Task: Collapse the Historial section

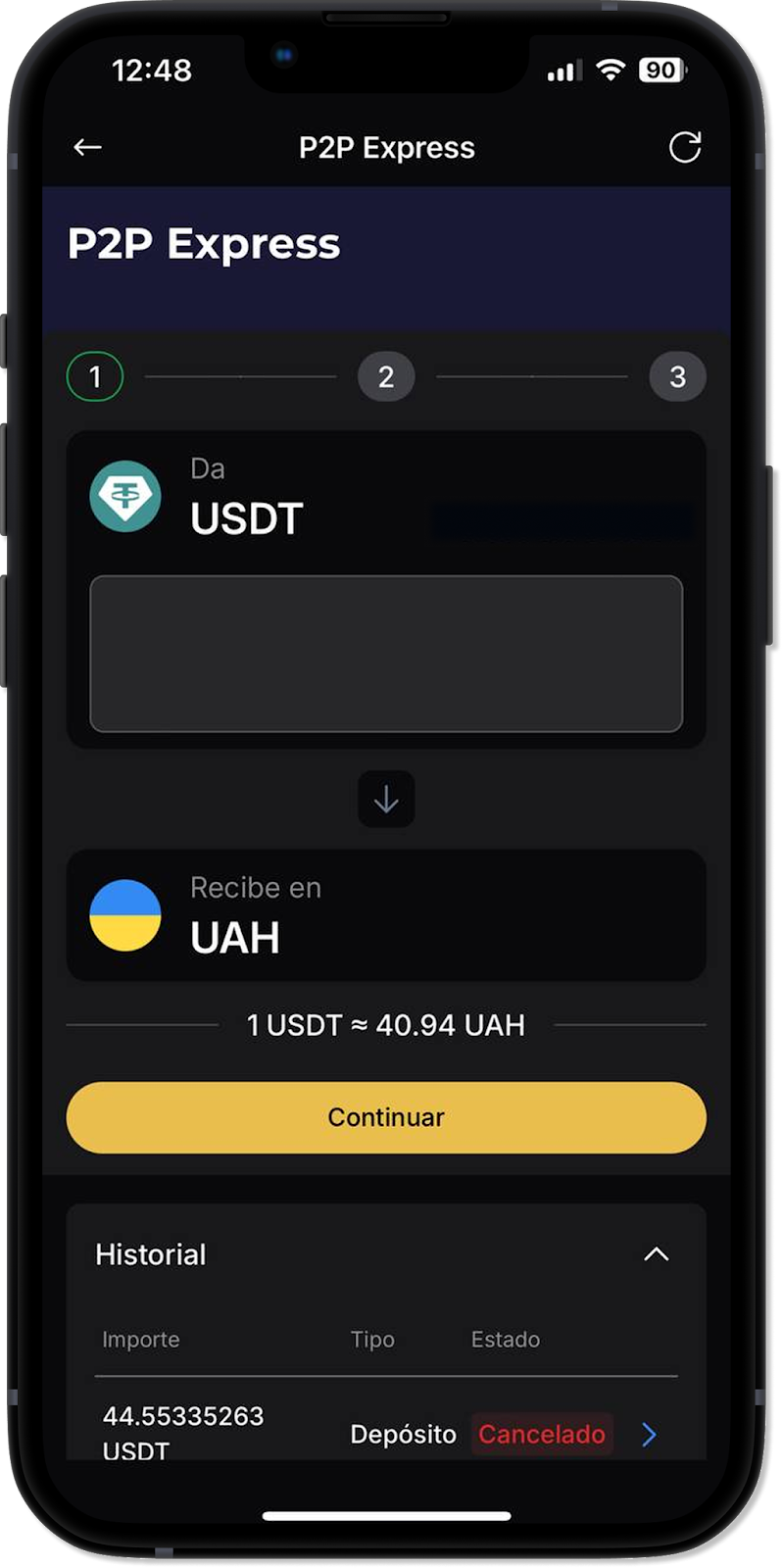Action: point(656,1254)
